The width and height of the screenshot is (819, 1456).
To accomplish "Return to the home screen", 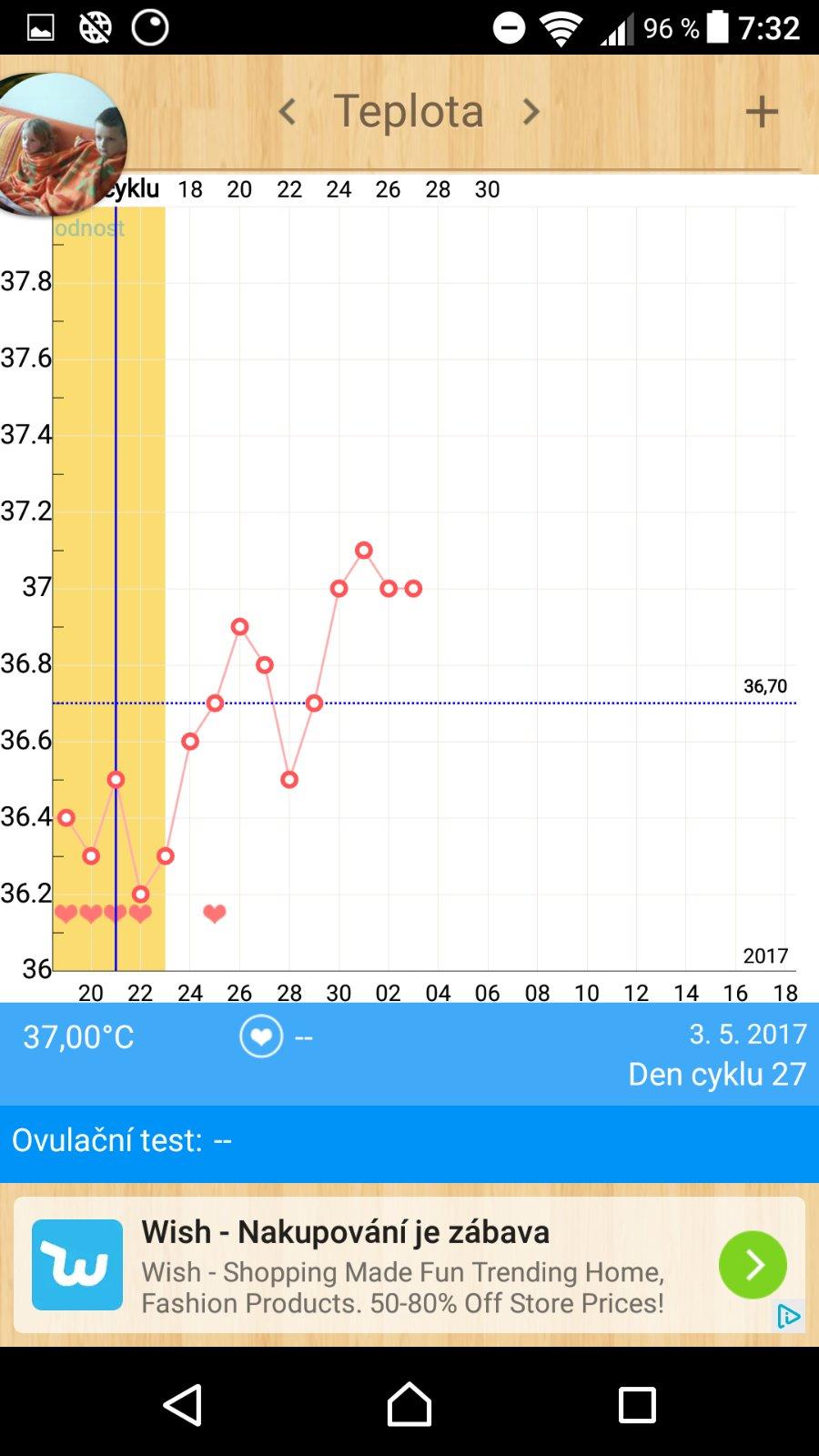I will (409, 1404).
